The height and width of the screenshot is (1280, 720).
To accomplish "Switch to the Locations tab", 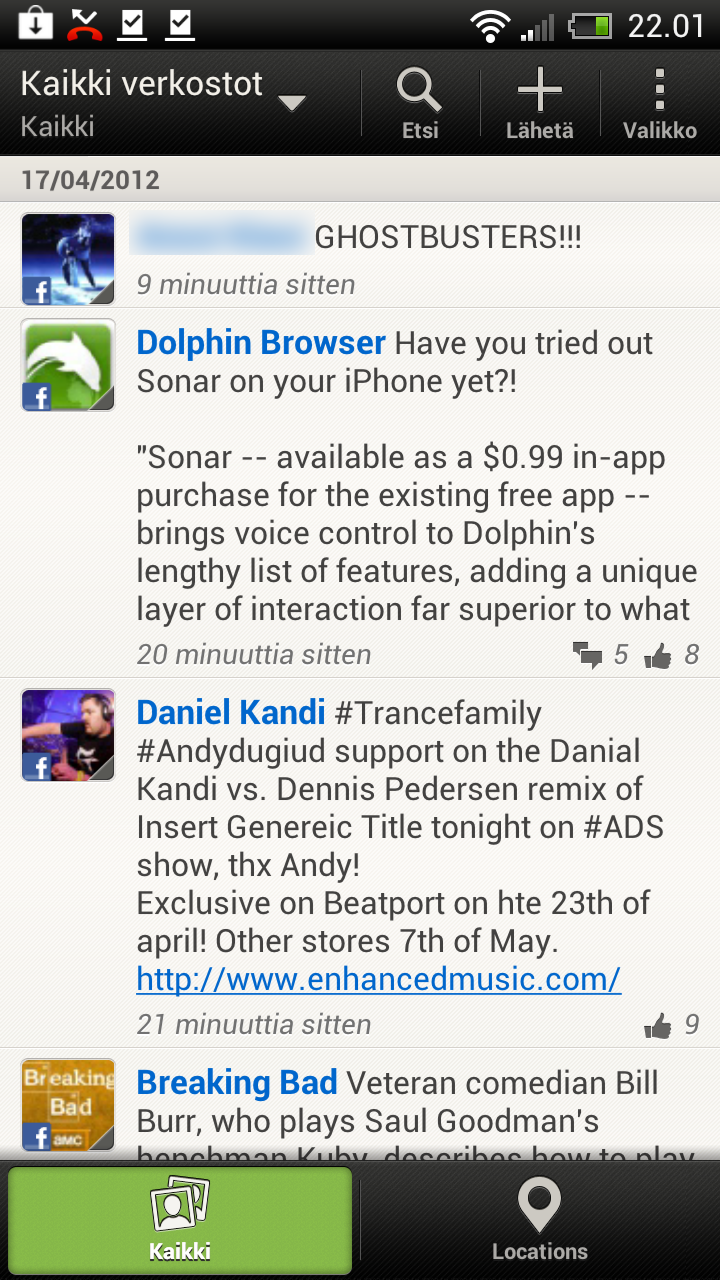I will coord(539,1220).
